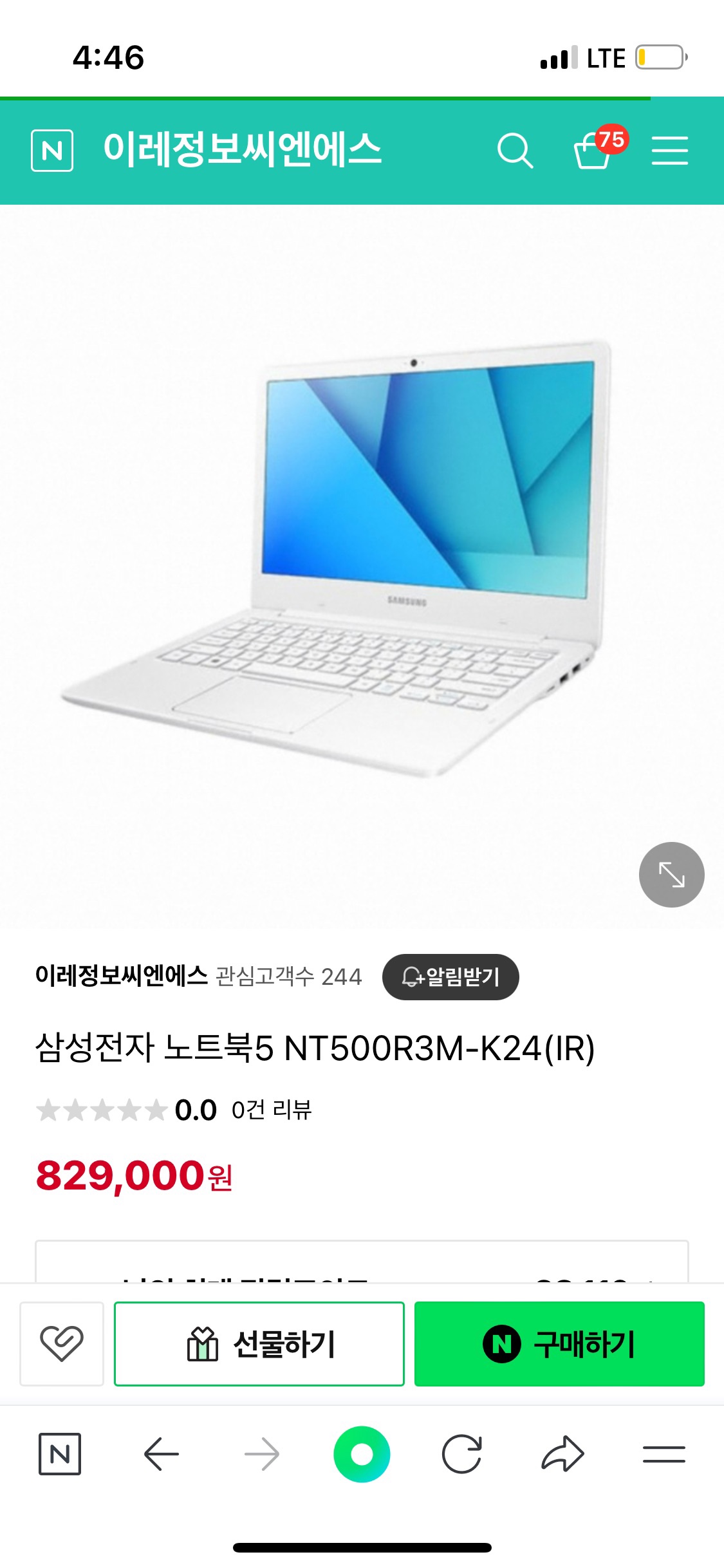This screenshot has height=1568, width=724.
Task: Expand the laptop product image fullscreen
Action: point(671,874)
